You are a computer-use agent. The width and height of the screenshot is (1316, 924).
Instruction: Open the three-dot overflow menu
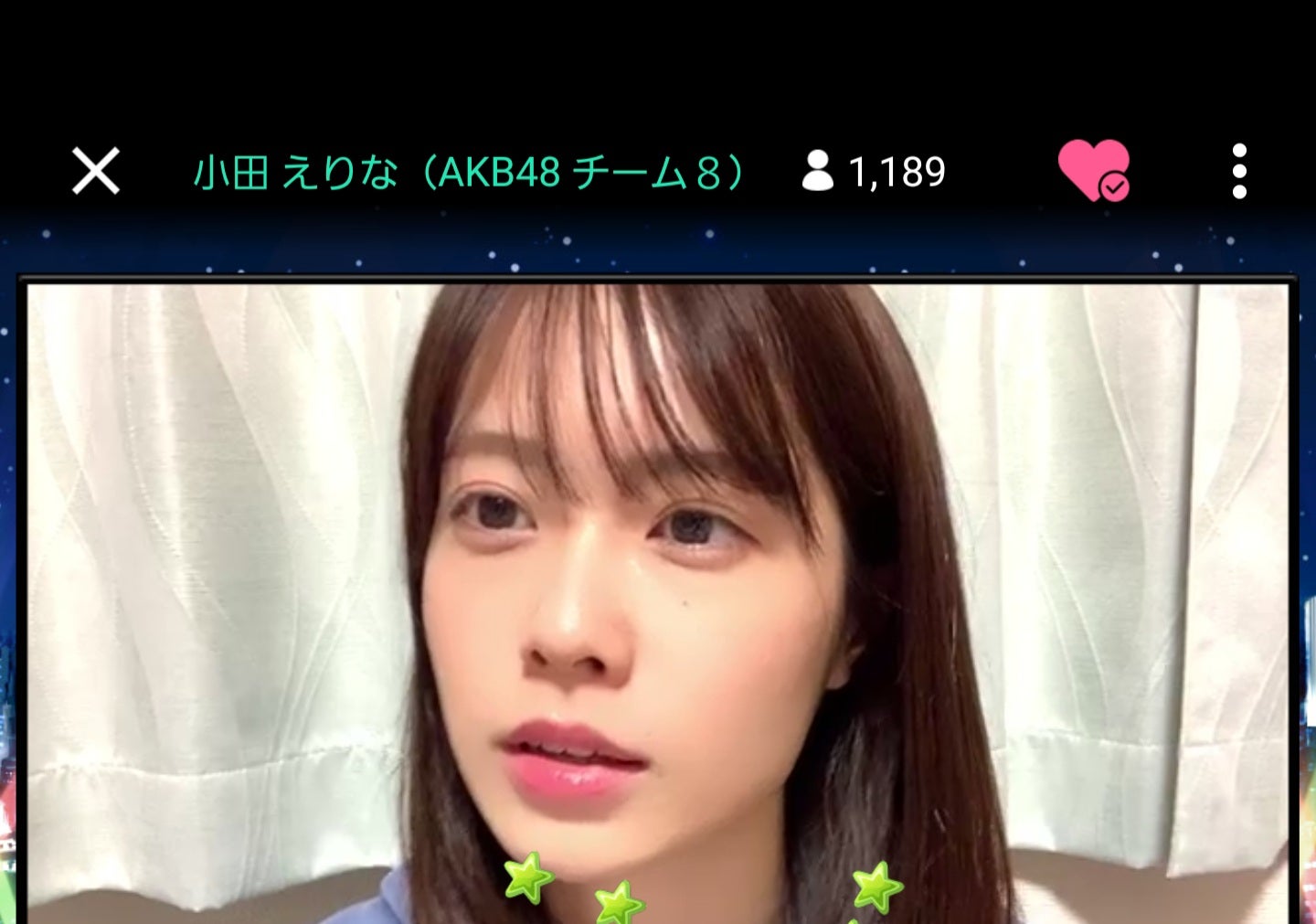click(x=1239, y=171)
